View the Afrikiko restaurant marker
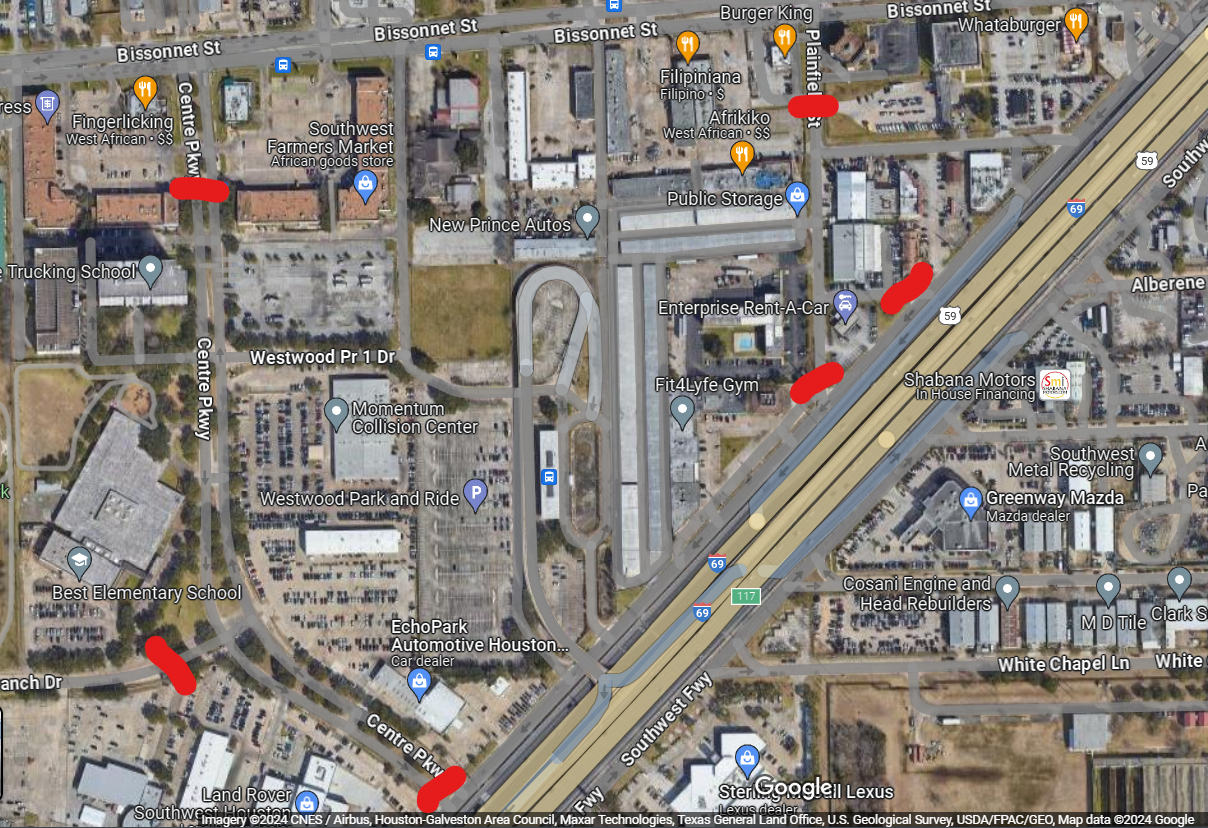Image resolution: width=1208 pixels, height=828 pixels. tap(741, 154)
